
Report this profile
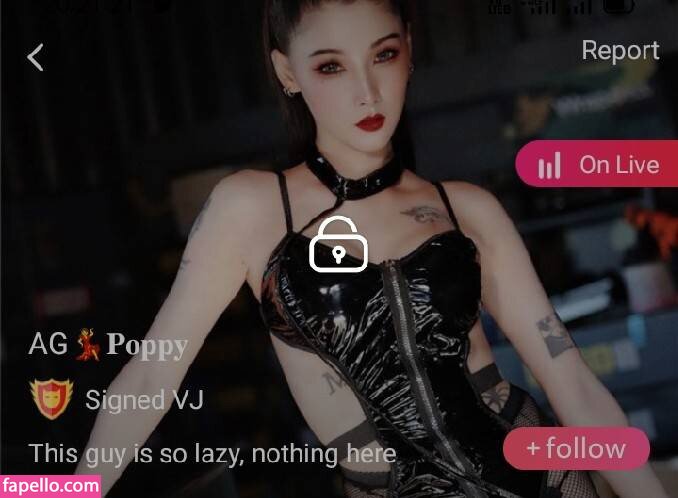(620, 51)
